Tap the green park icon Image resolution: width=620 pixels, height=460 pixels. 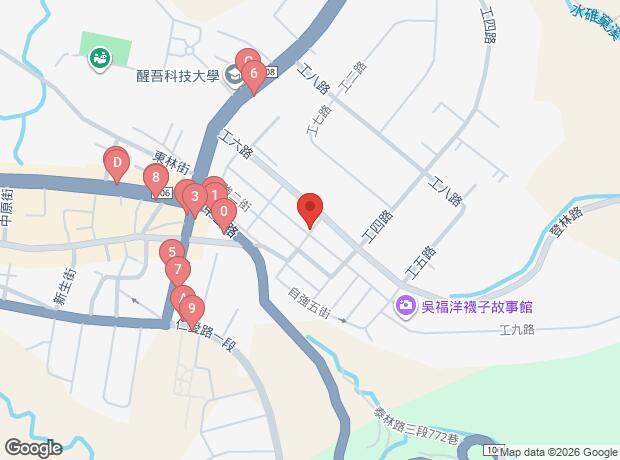(x=99, y=59)
